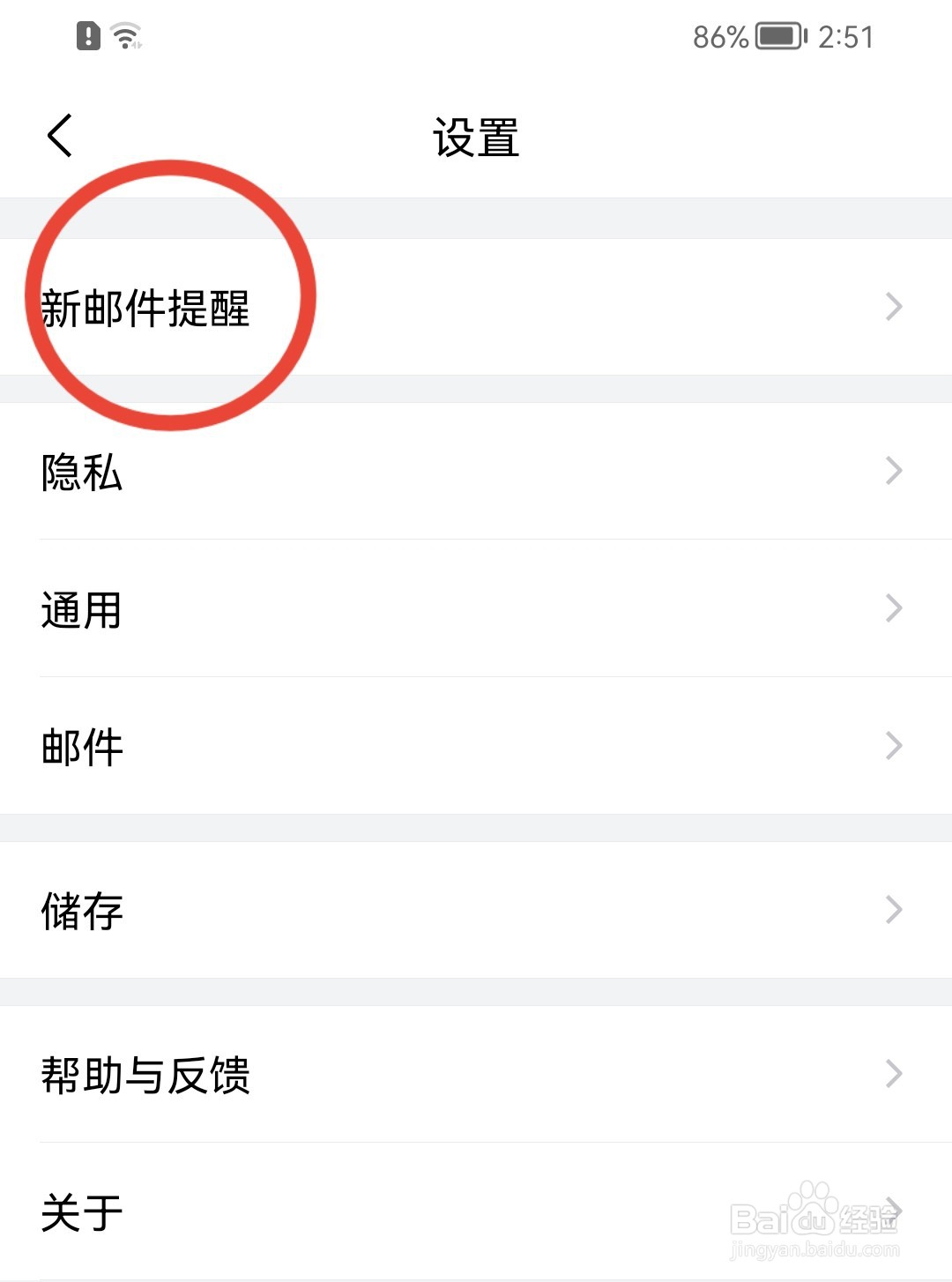
Task: Open the 邮件 mail settings row
Action: [80, 745]
